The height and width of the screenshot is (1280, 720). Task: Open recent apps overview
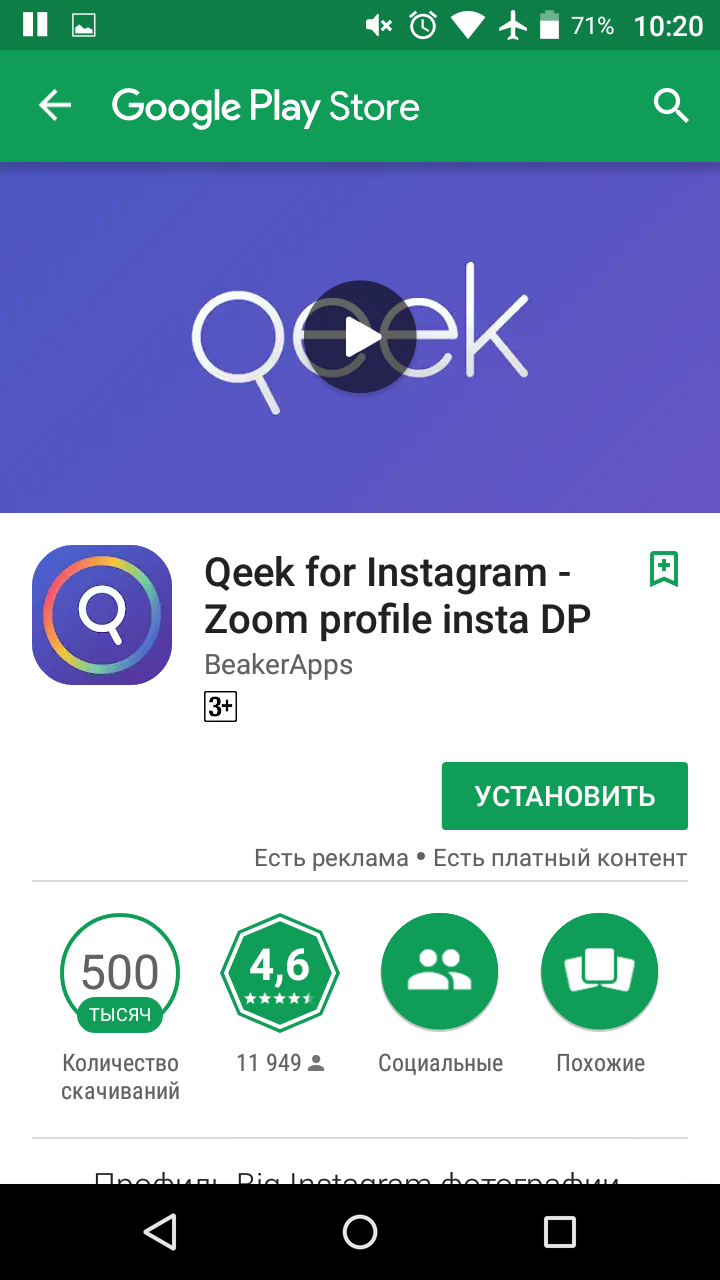[x=560, y=1232]
